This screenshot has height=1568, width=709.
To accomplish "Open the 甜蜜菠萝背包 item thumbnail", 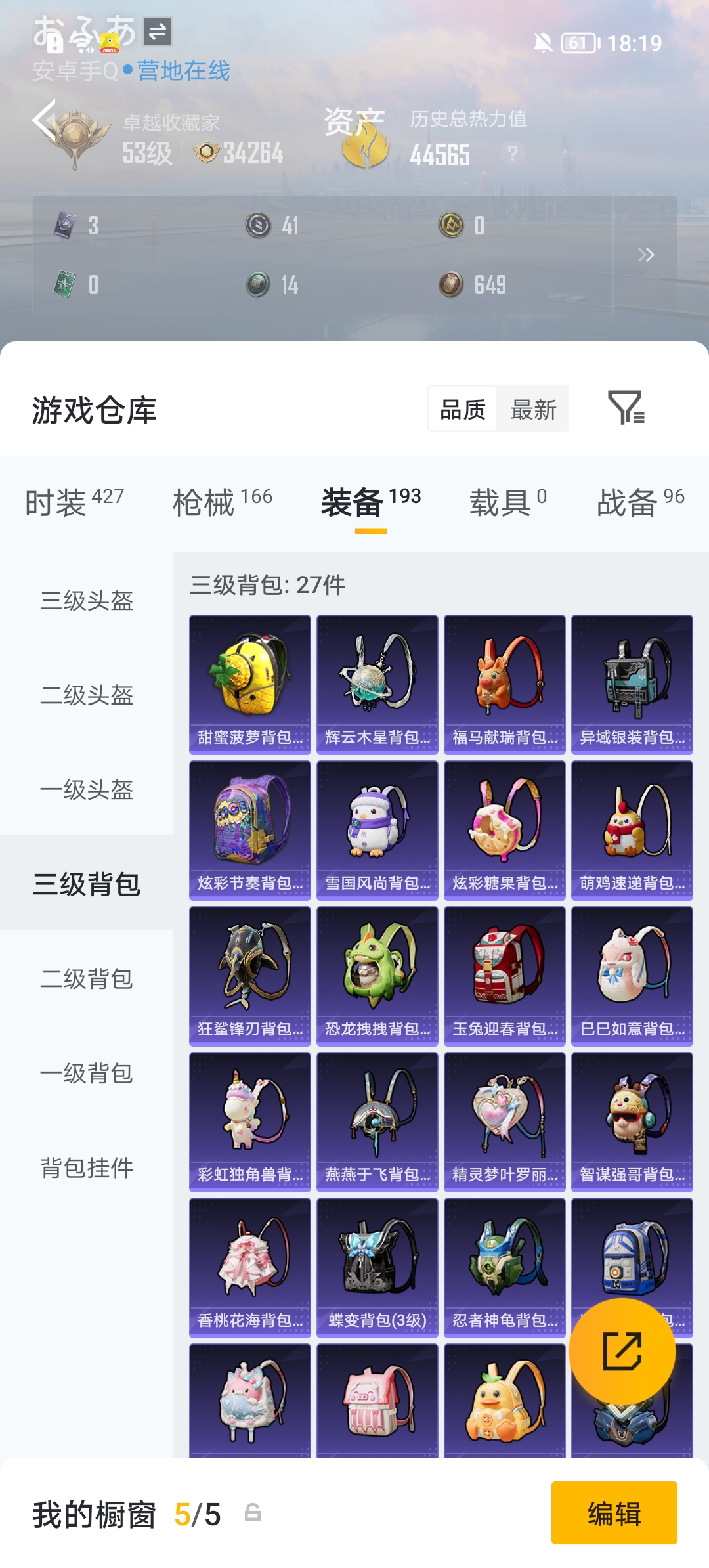I will click(x=250, y=682).
